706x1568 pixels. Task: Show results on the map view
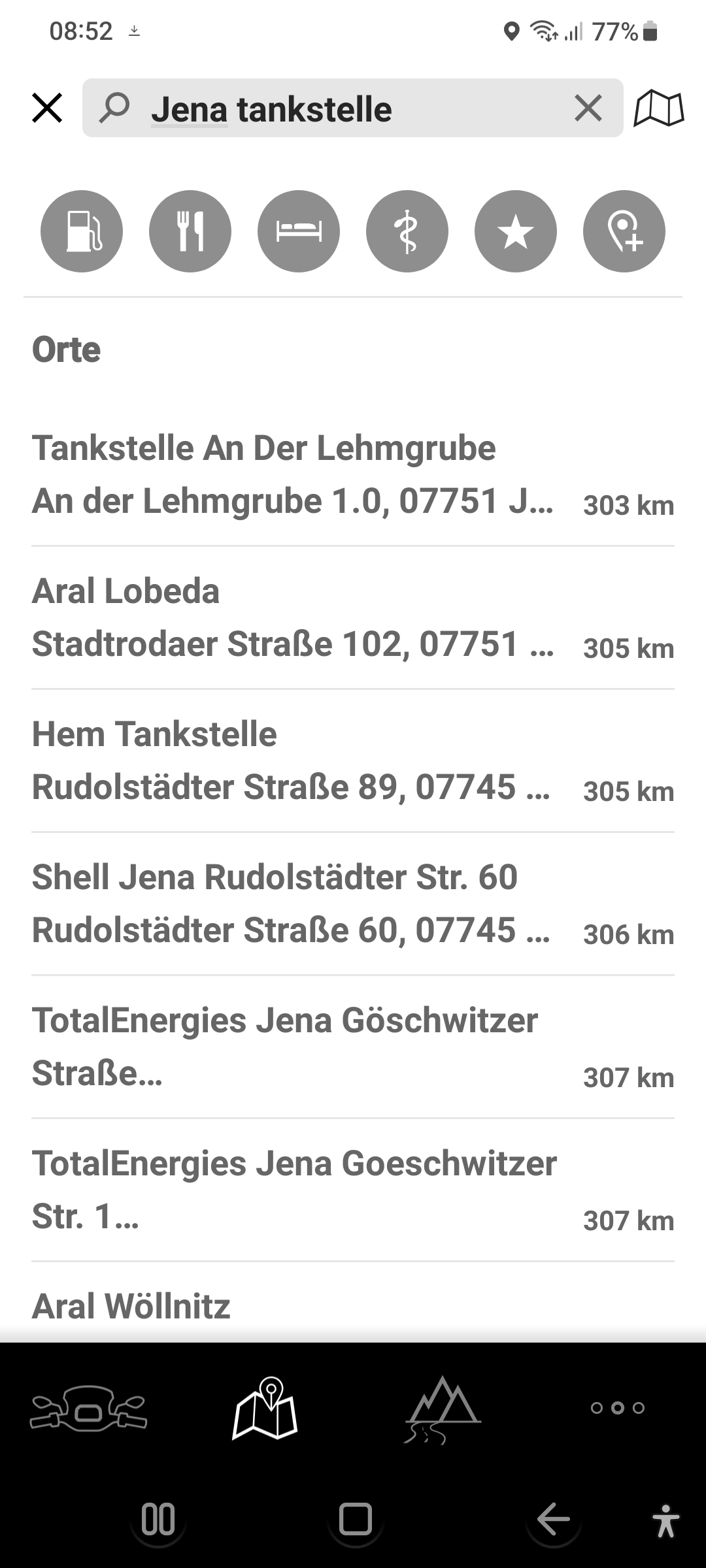click(658, 108)
